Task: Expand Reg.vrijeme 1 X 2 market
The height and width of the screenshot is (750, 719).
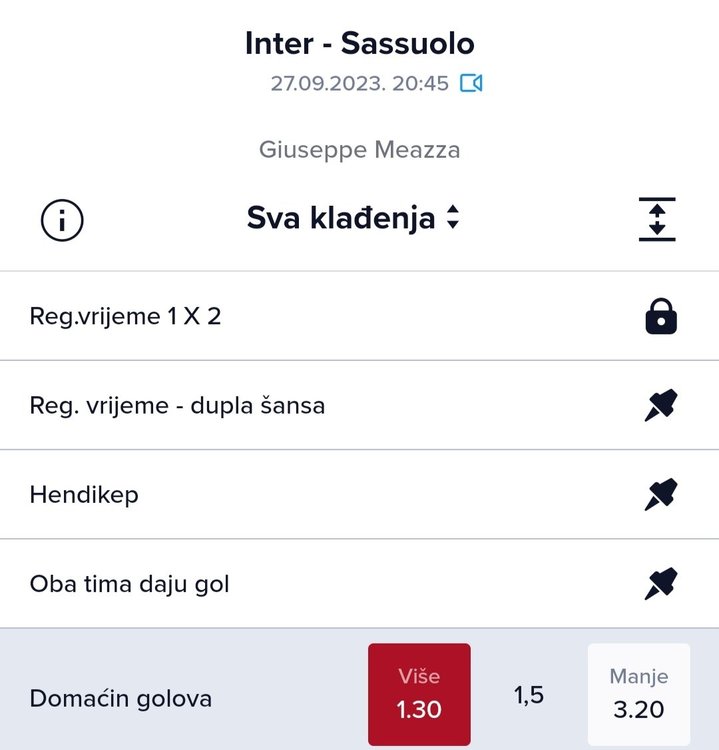Action: pyautogui.click(x=125, y=317)
